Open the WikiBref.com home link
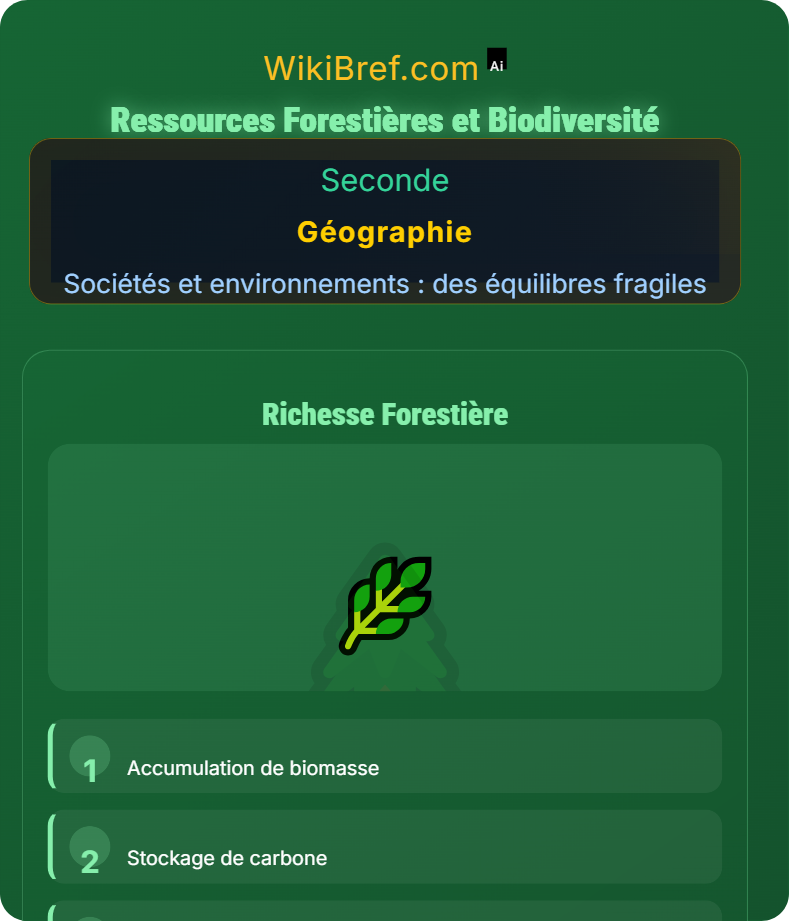This screenshot has width=789, height=921. [369, 67]
